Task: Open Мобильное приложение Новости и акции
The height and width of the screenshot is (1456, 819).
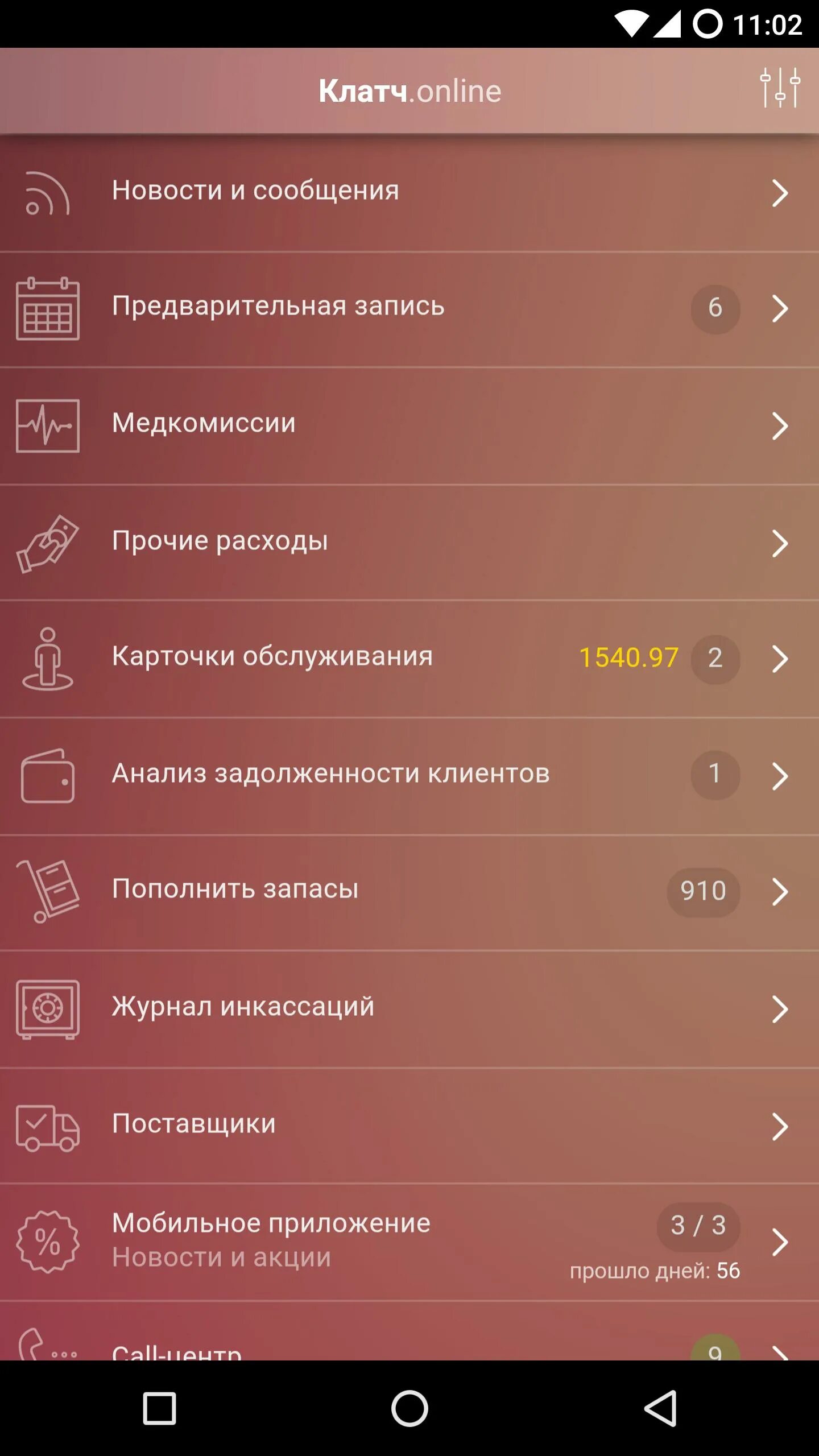Action: (409, 1241)
